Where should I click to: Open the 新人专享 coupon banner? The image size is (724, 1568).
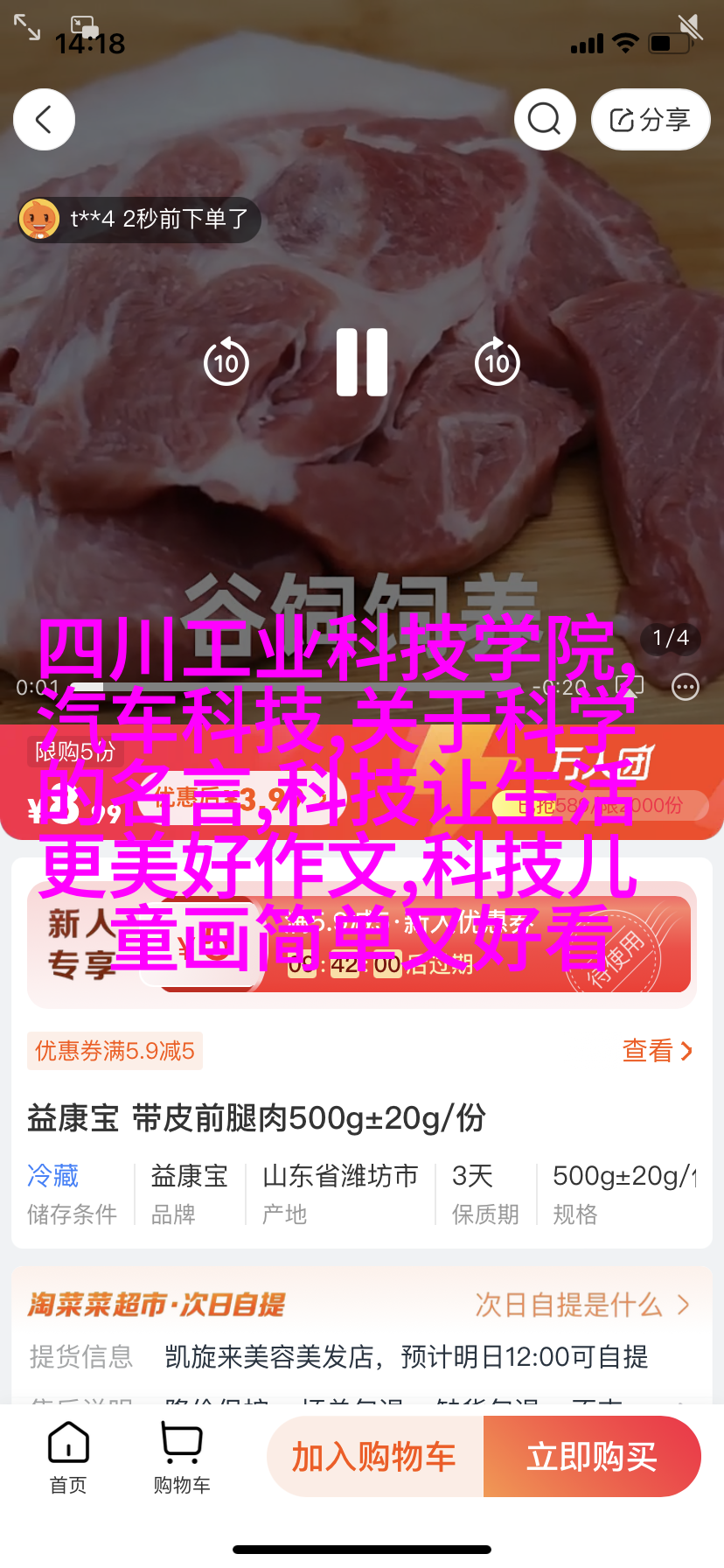pyautogui.click(x=361, y=945)
